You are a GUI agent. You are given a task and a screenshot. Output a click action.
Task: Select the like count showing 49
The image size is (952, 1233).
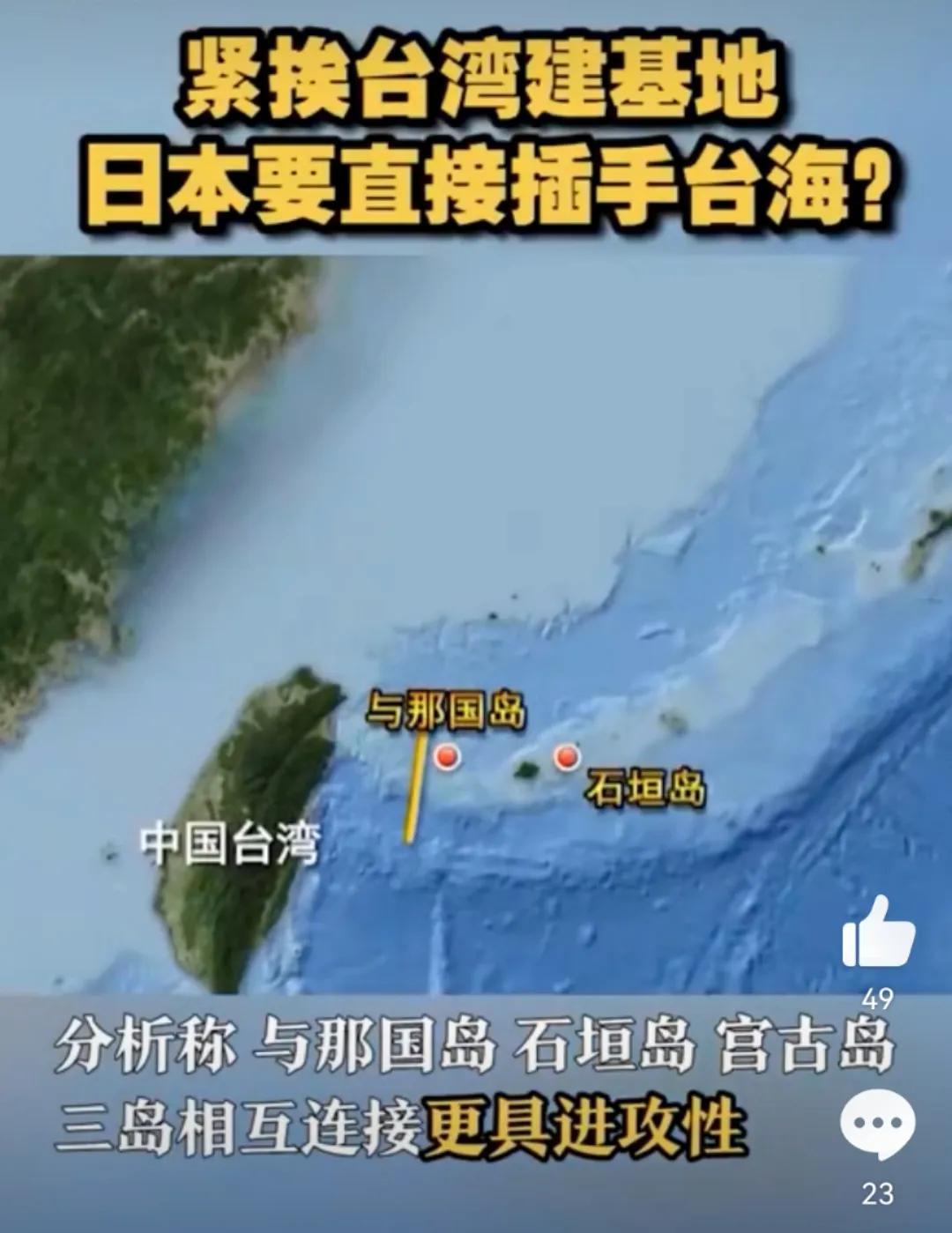point(880,996)
